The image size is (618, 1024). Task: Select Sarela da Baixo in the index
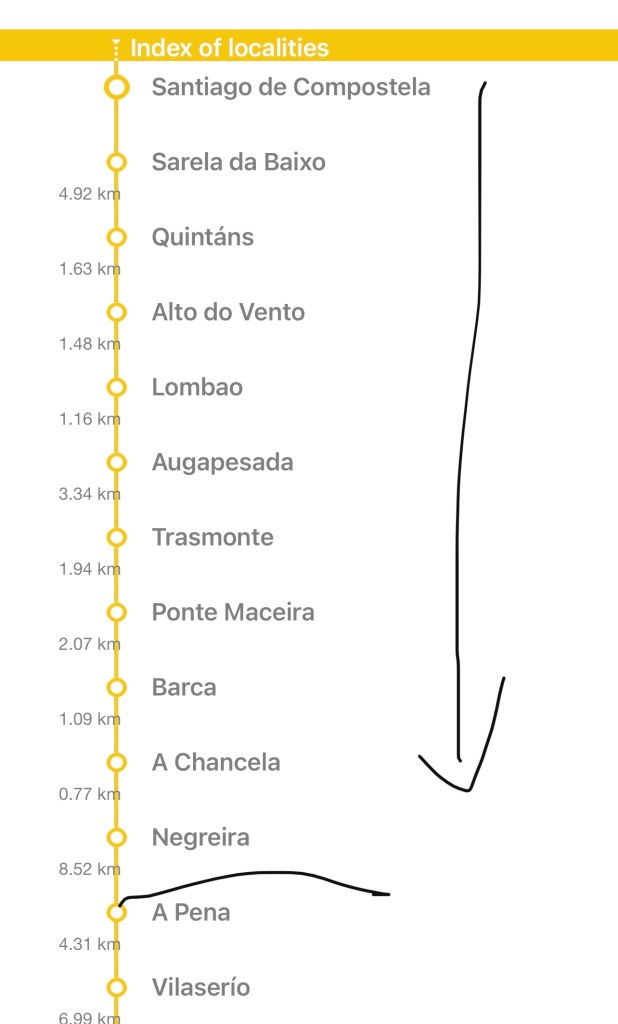coord(238,162)
